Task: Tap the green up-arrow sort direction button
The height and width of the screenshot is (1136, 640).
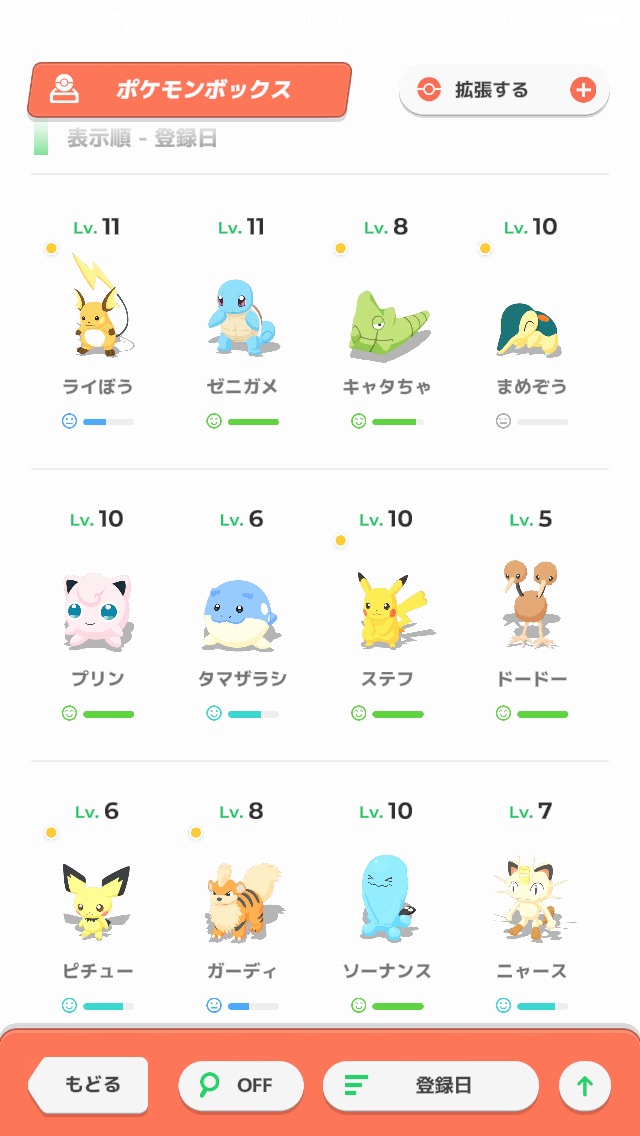Action: pos(585,1086)
